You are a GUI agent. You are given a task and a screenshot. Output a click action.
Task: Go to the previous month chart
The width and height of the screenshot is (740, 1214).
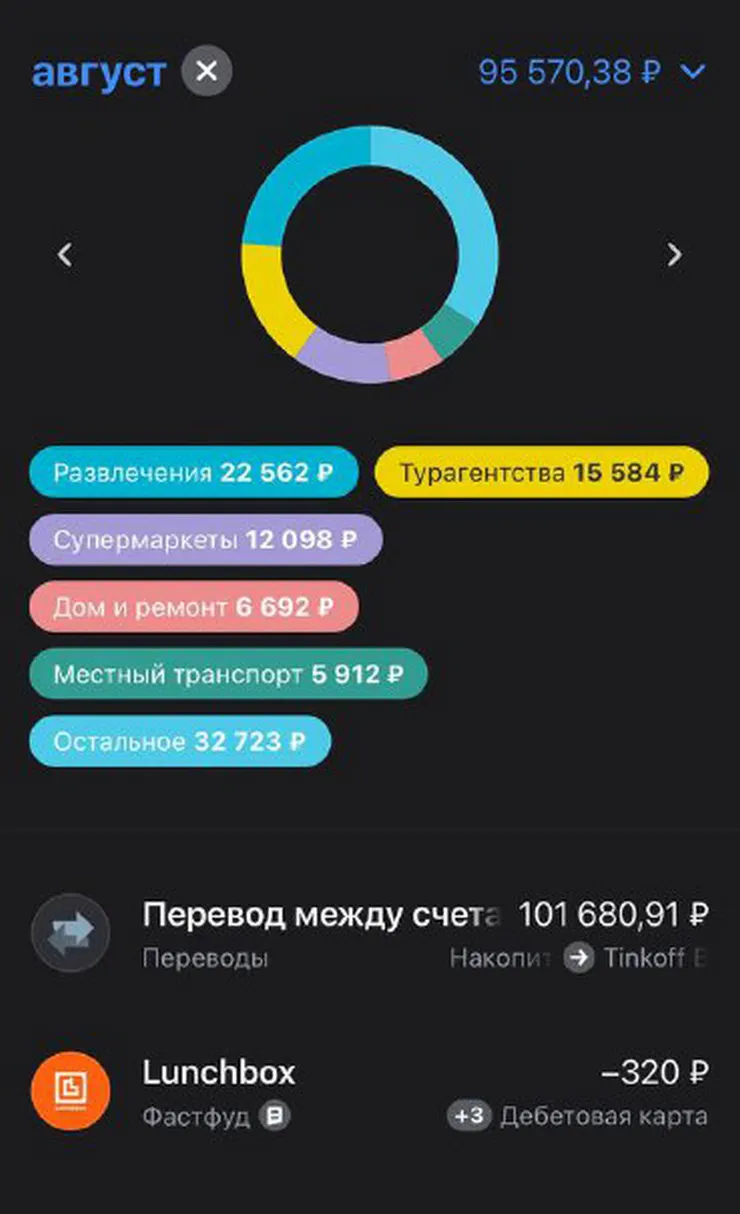click(x=65, y=255)
